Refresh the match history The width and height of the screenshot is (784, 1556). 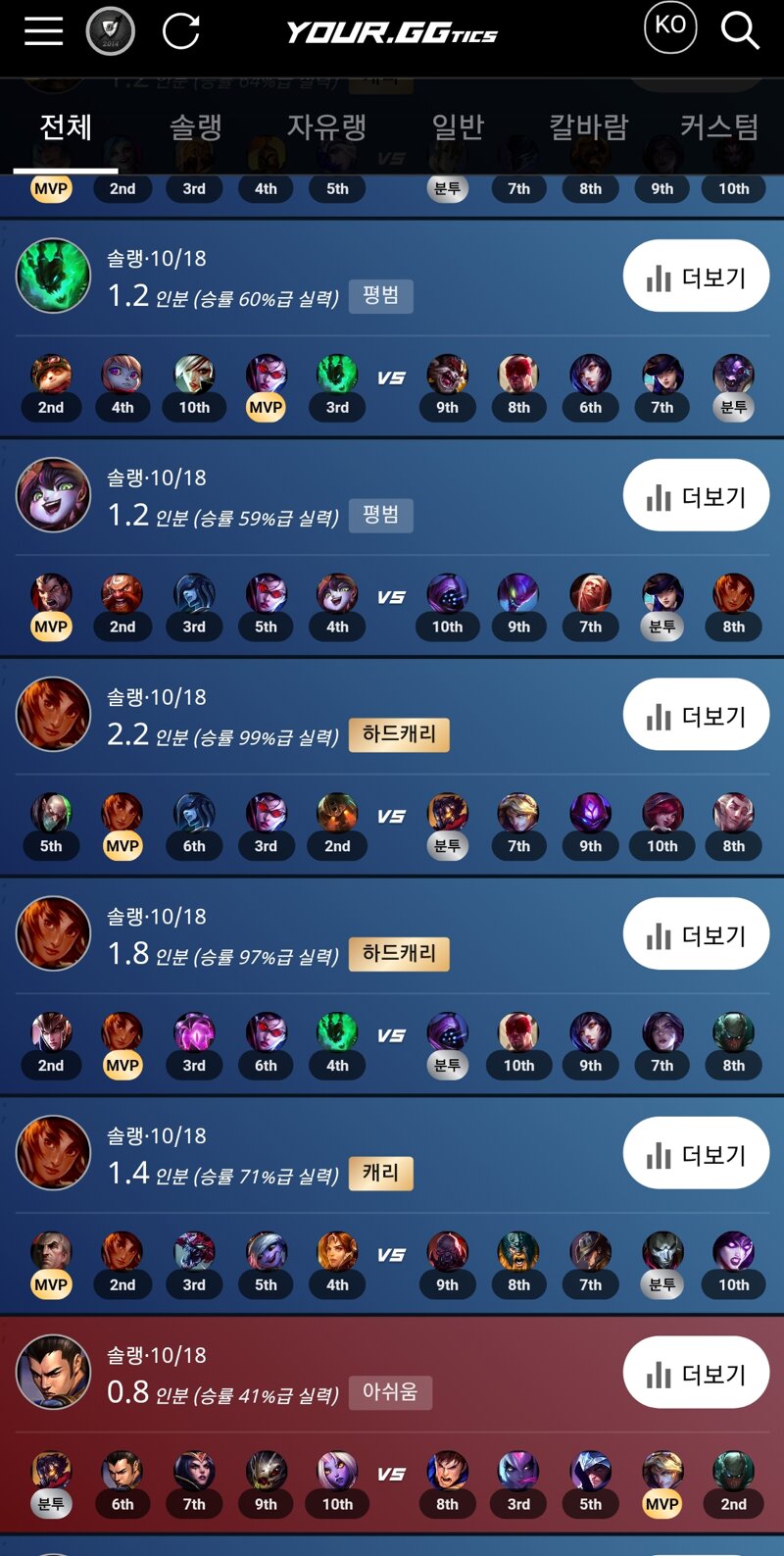click(181, 31)
